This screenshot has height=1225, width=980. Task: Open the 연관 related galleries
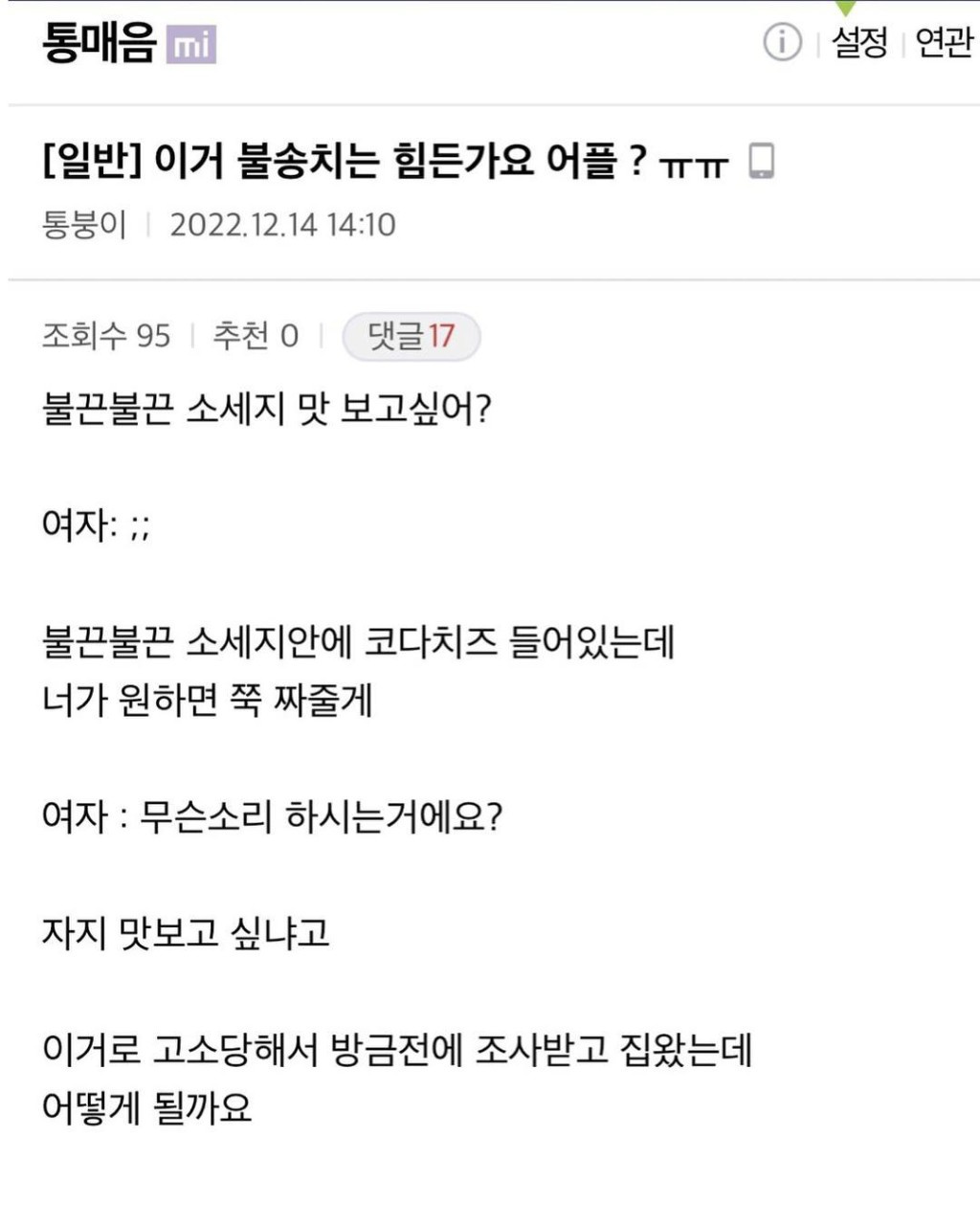(944, 43)
